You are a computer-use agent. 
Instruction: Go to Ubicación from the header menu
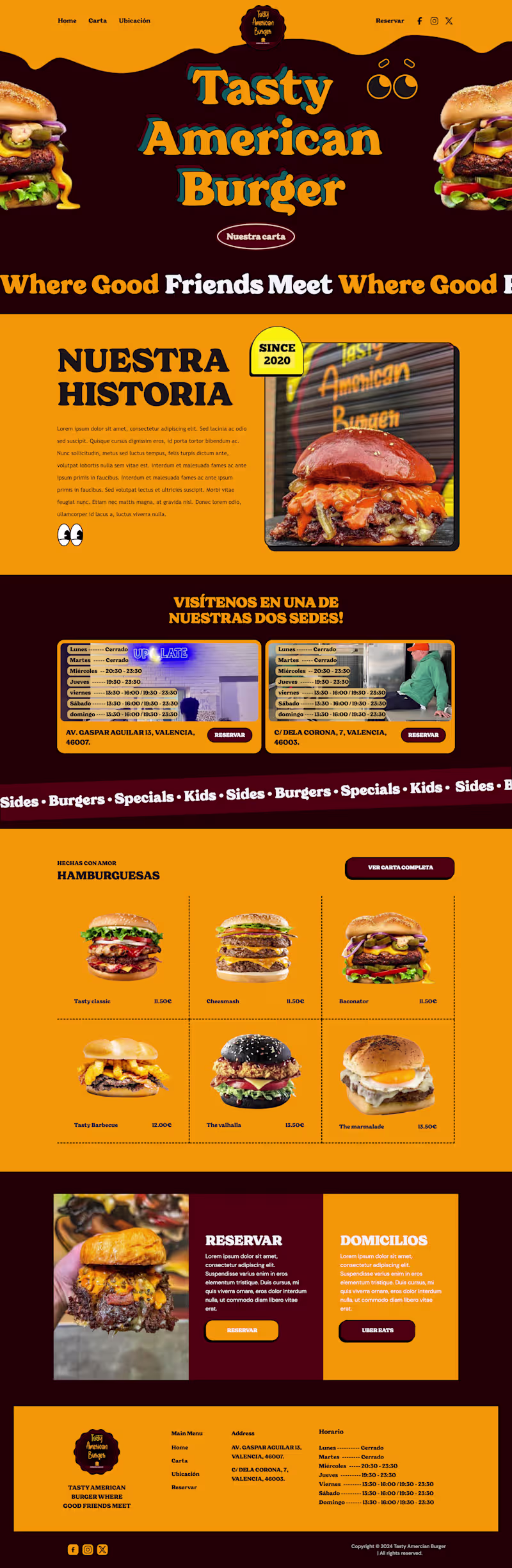pyautogui.click(x=134, y=20)
